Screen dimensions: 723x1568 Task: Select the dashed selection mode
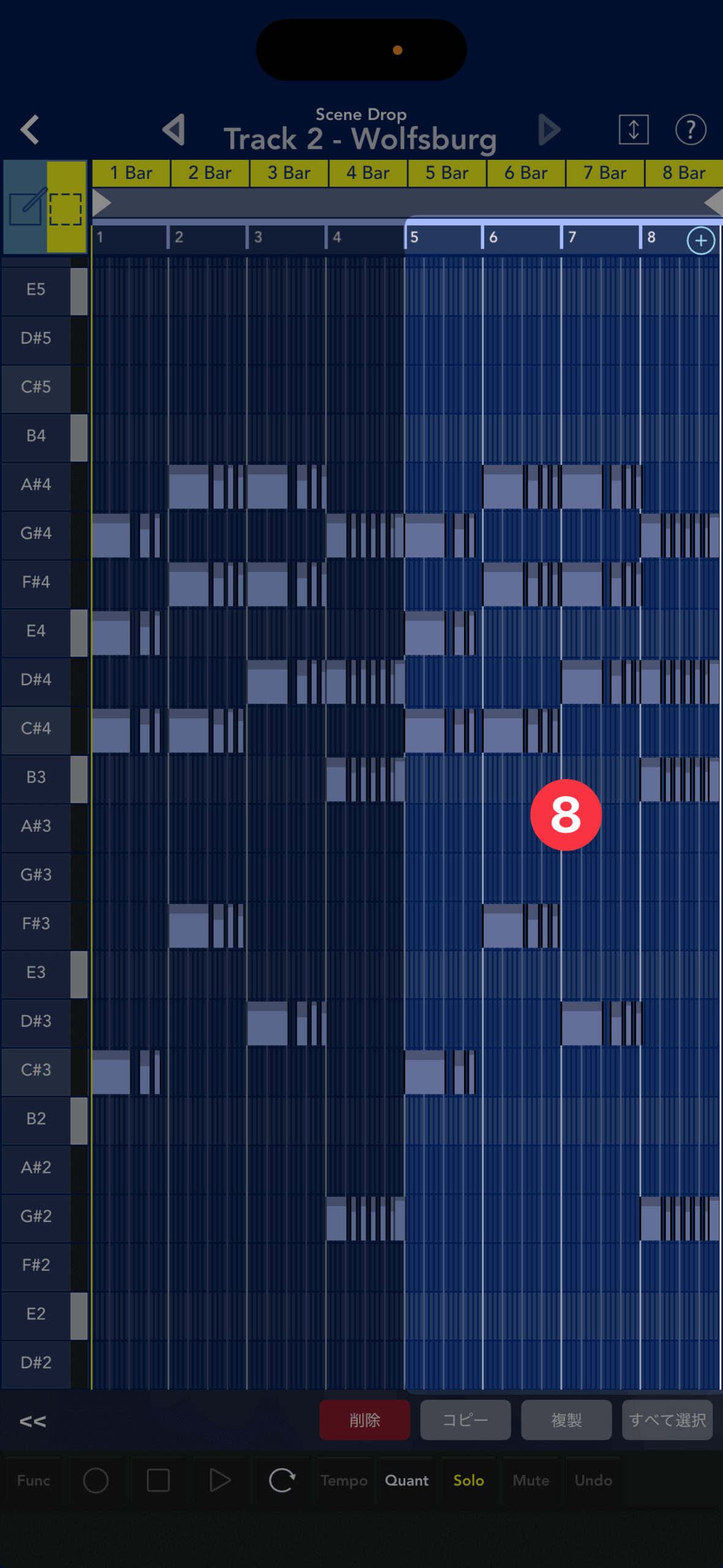point(66,208)
